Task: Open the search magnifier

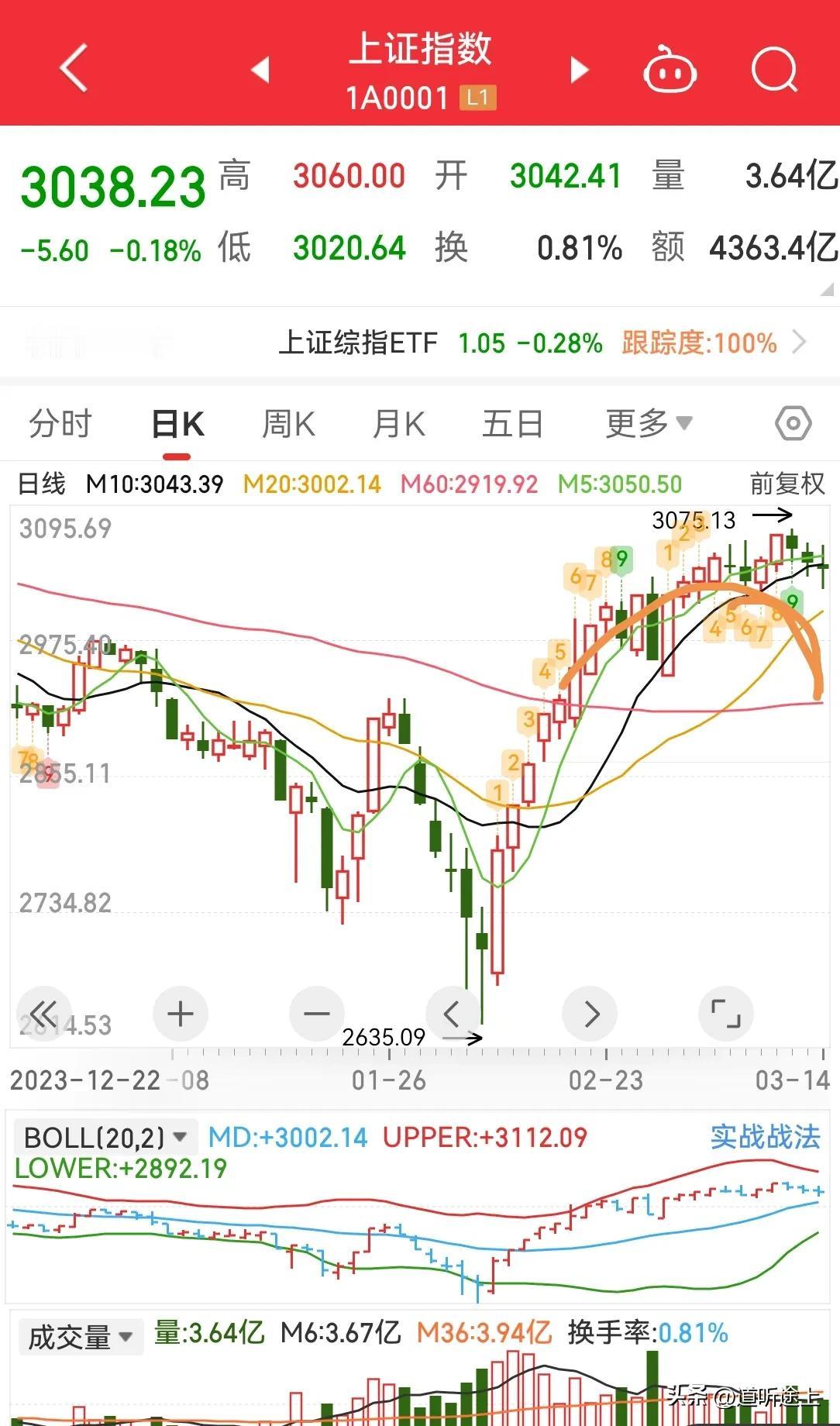Action: tap(775, 70)
